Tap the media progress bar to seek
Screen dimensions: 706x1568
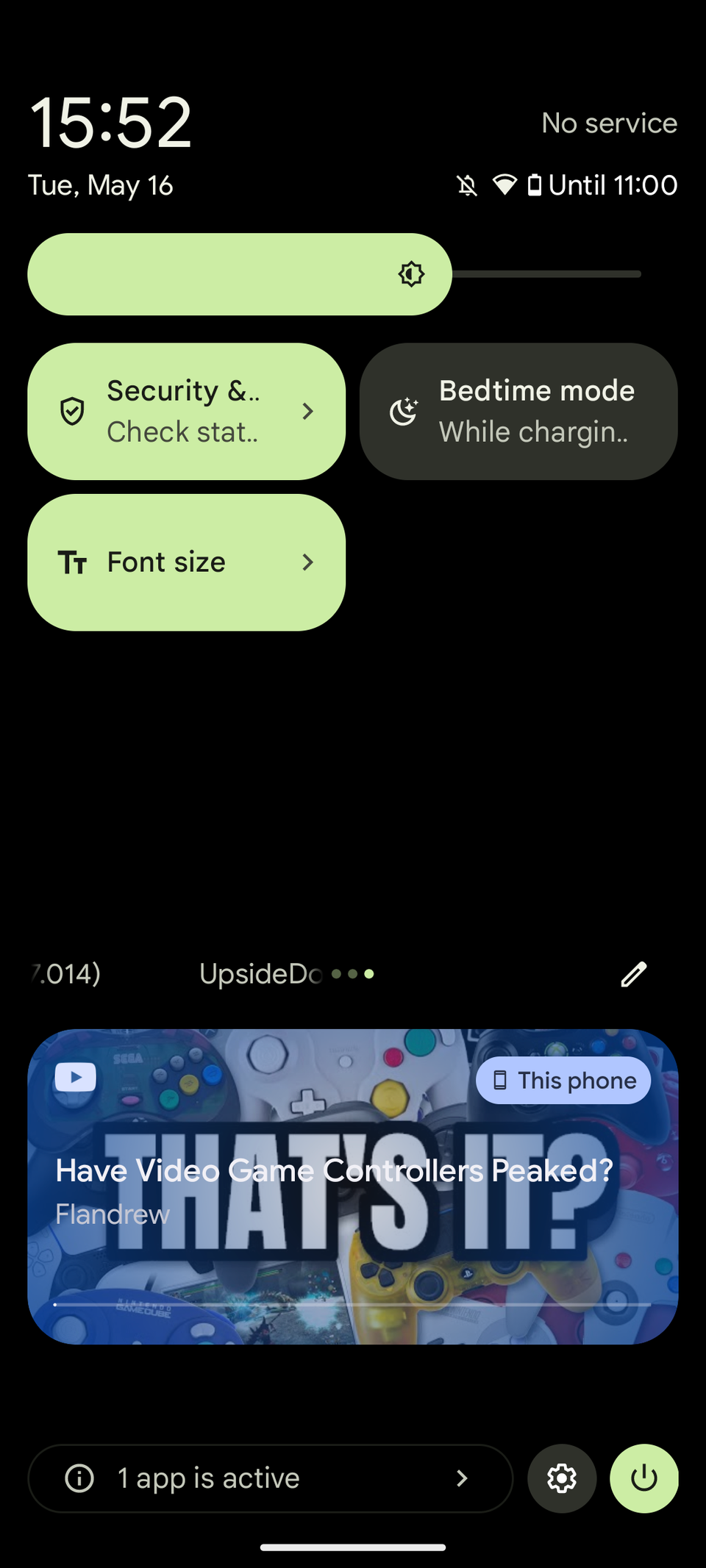coord(352,1304)
